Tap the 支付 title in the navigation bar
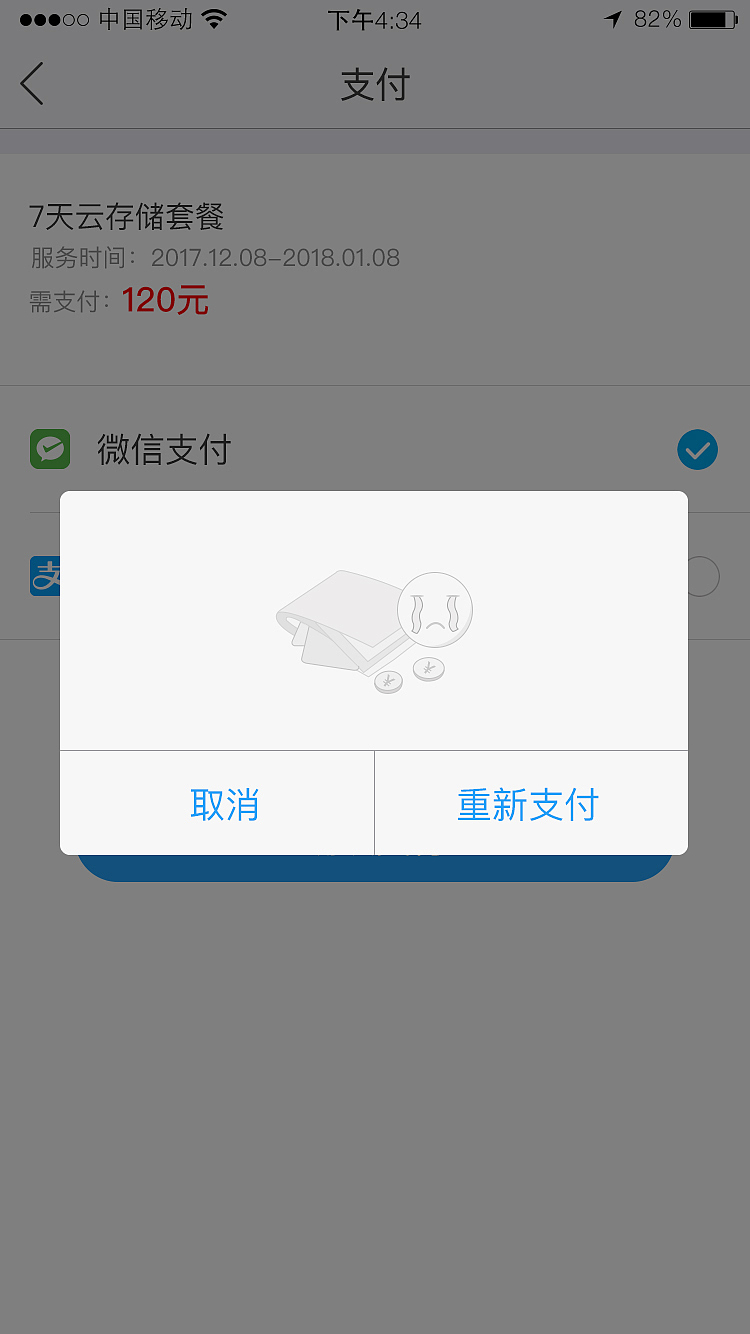 (375, 84)
